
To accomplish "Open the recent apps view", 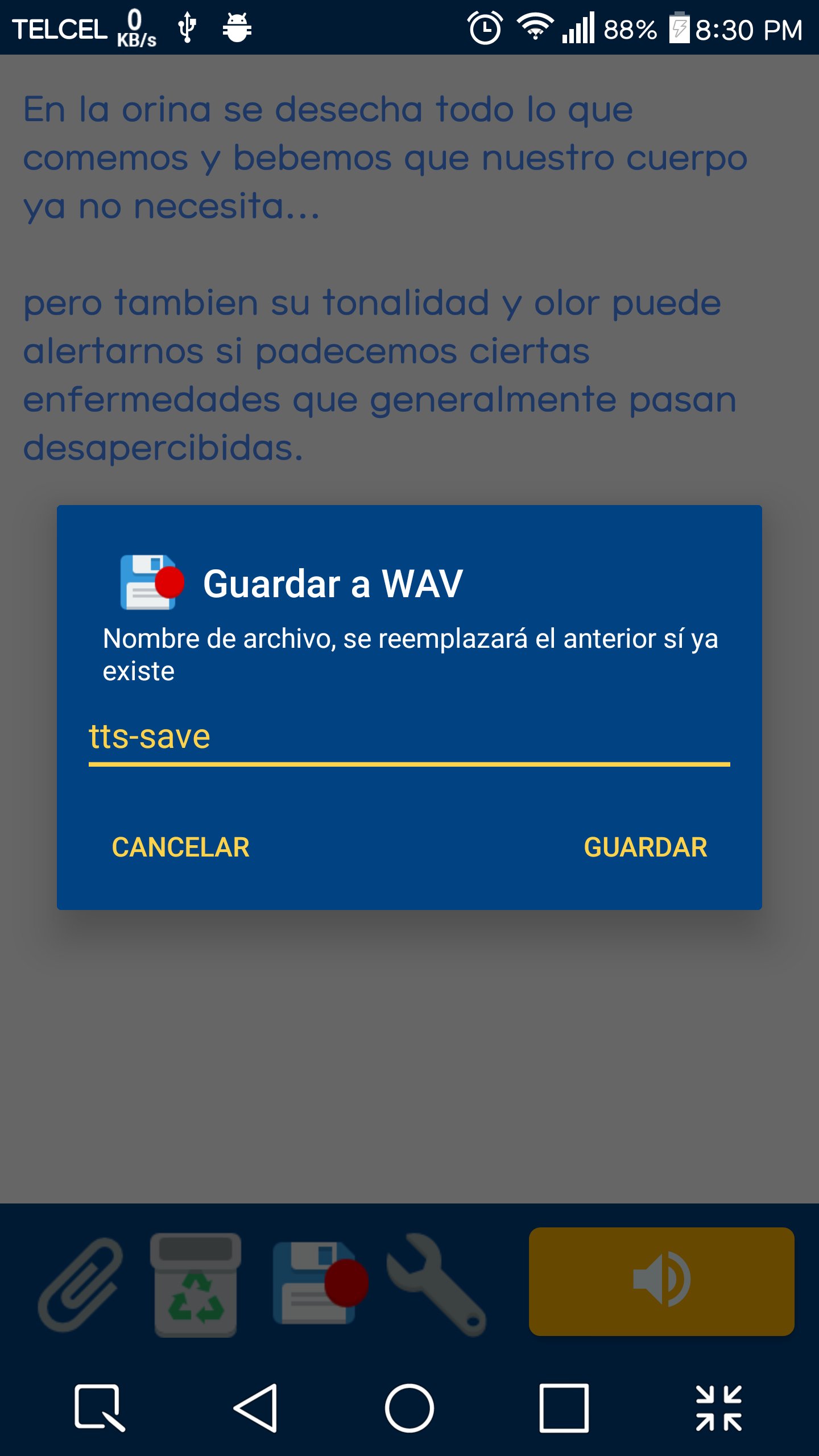I will click(x=564, y=1408).
